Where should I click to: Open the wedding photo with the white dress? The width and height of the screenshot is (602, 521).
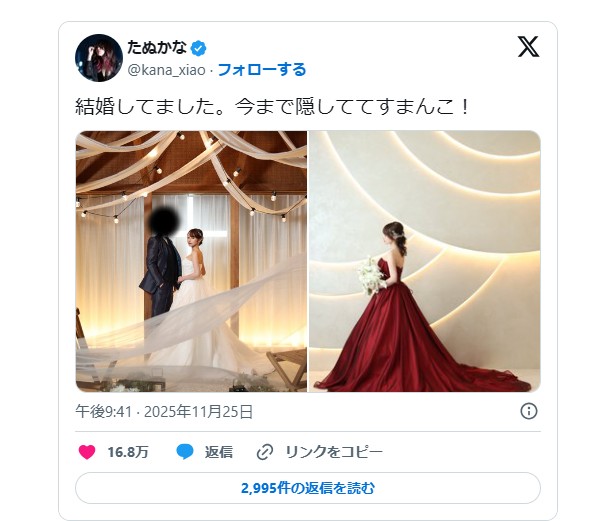191,260
